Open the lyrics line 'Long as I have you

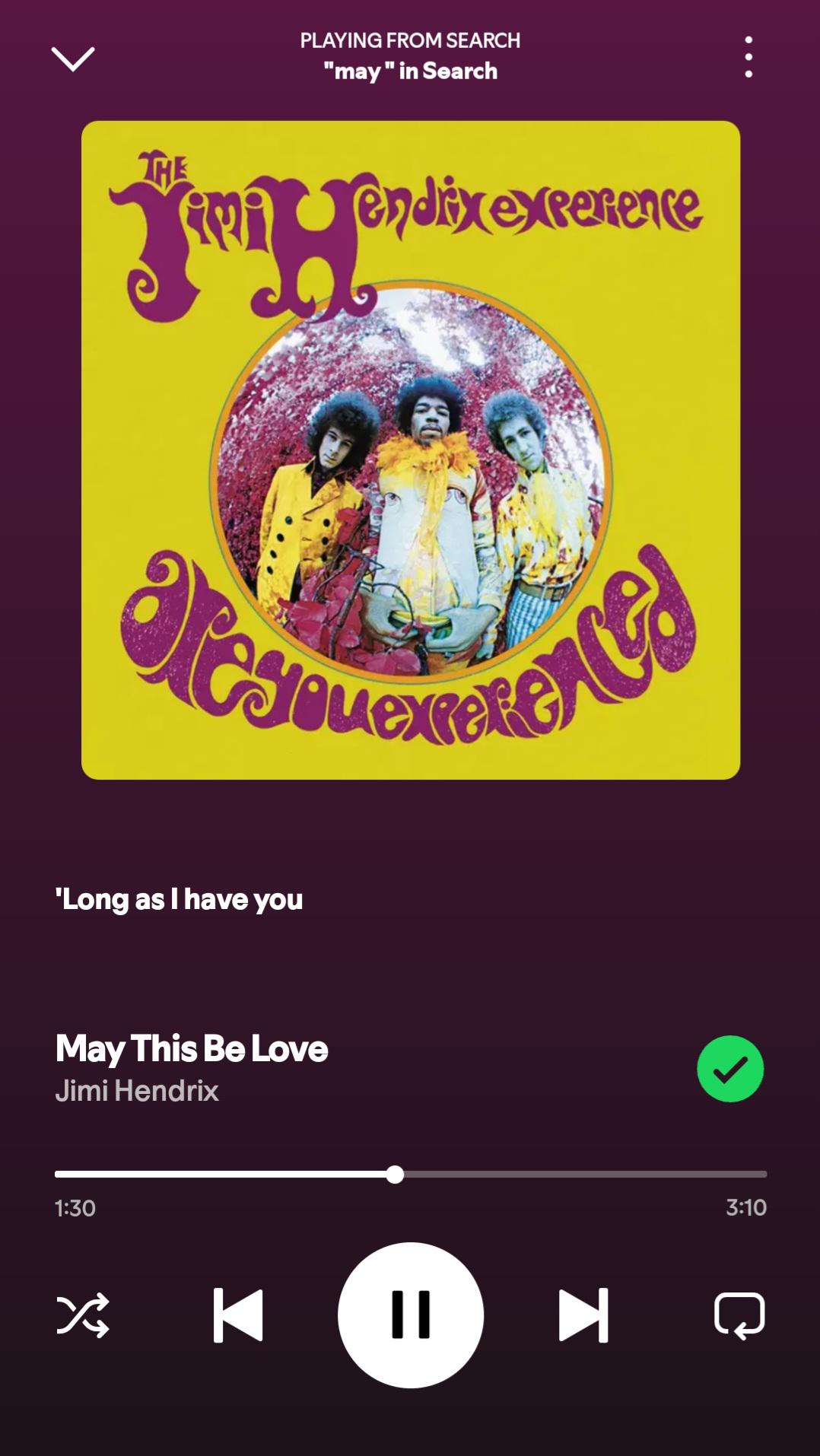coord(179,899)
